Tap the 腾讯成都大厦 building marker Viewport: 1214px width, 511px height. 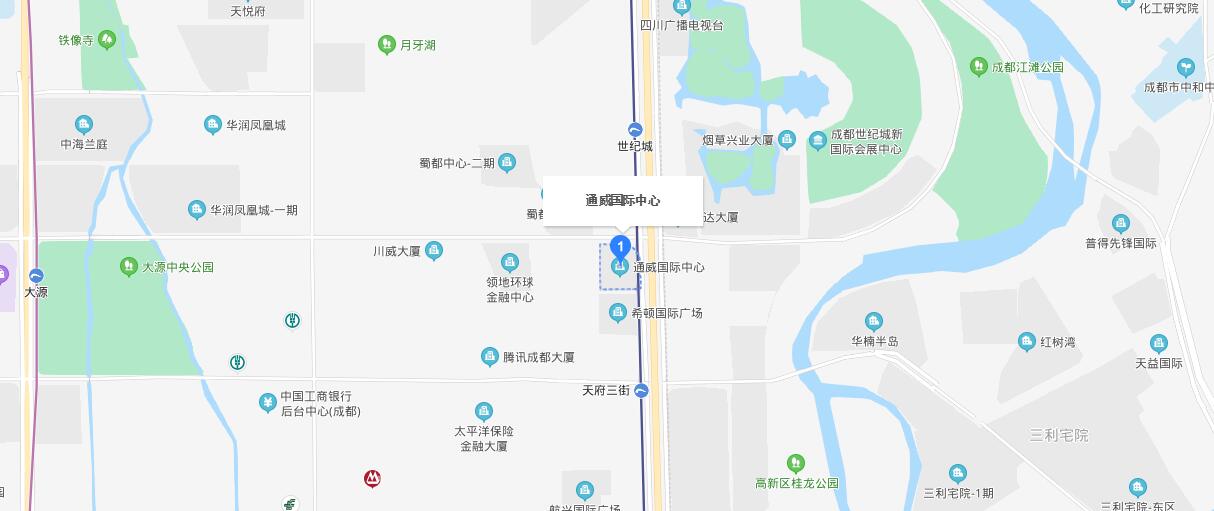[490, 357]
